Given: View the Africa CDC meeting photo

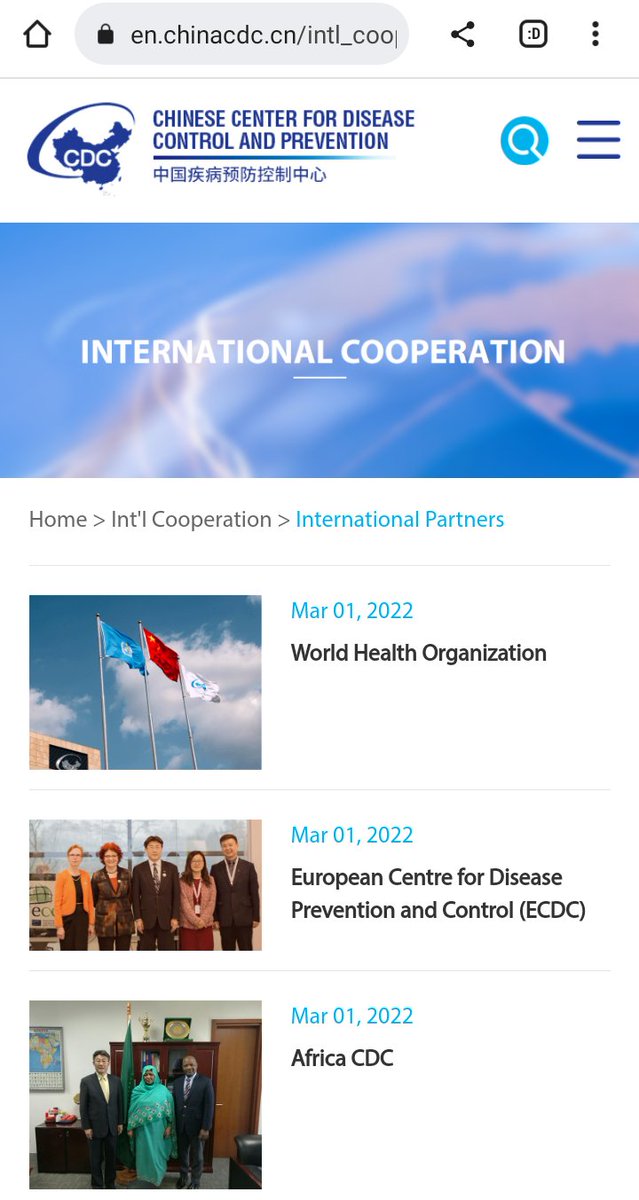Looking at the screenshot, I should click(145, 1094).
